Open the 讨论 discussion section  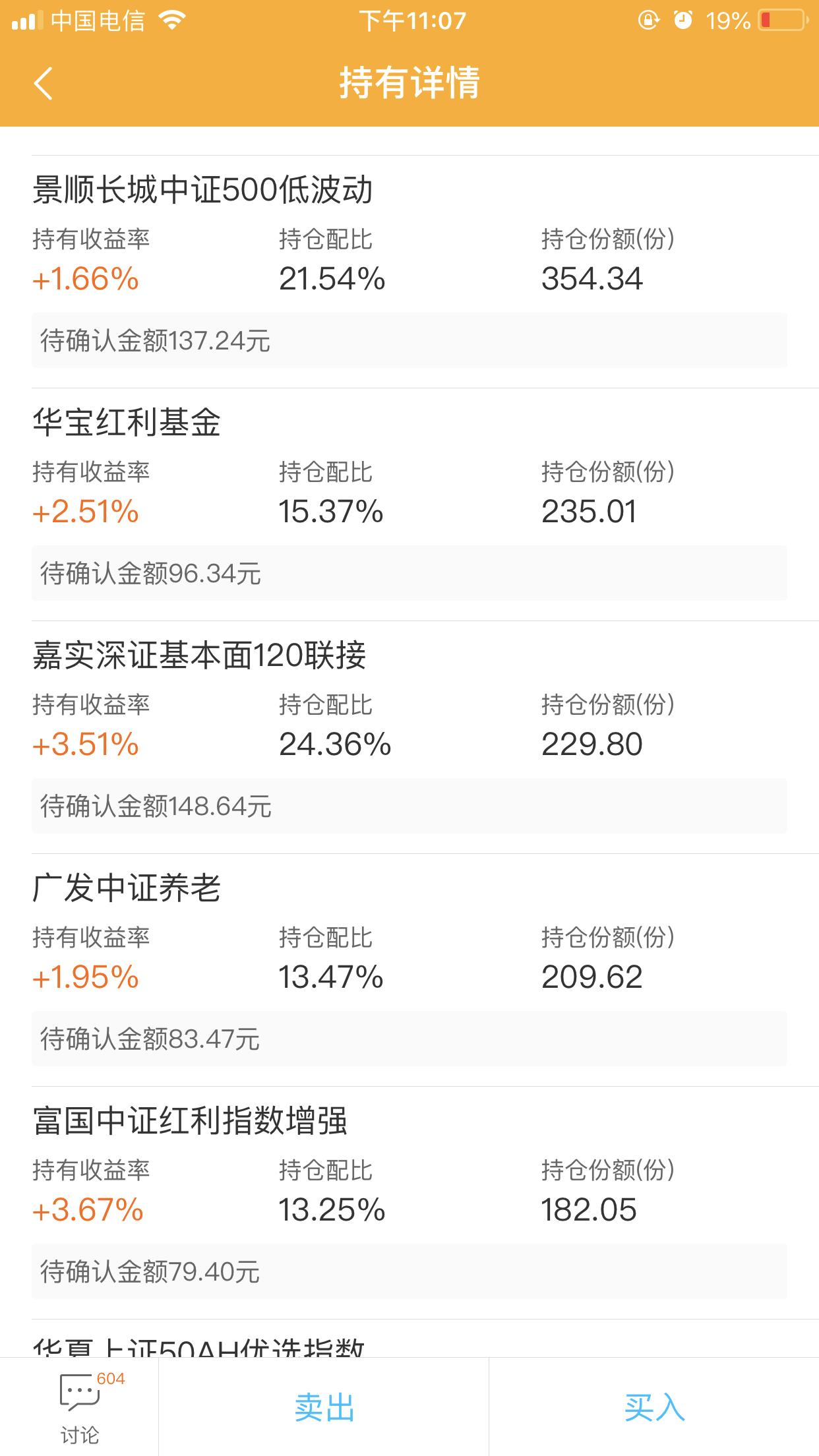click(80, 1407)
